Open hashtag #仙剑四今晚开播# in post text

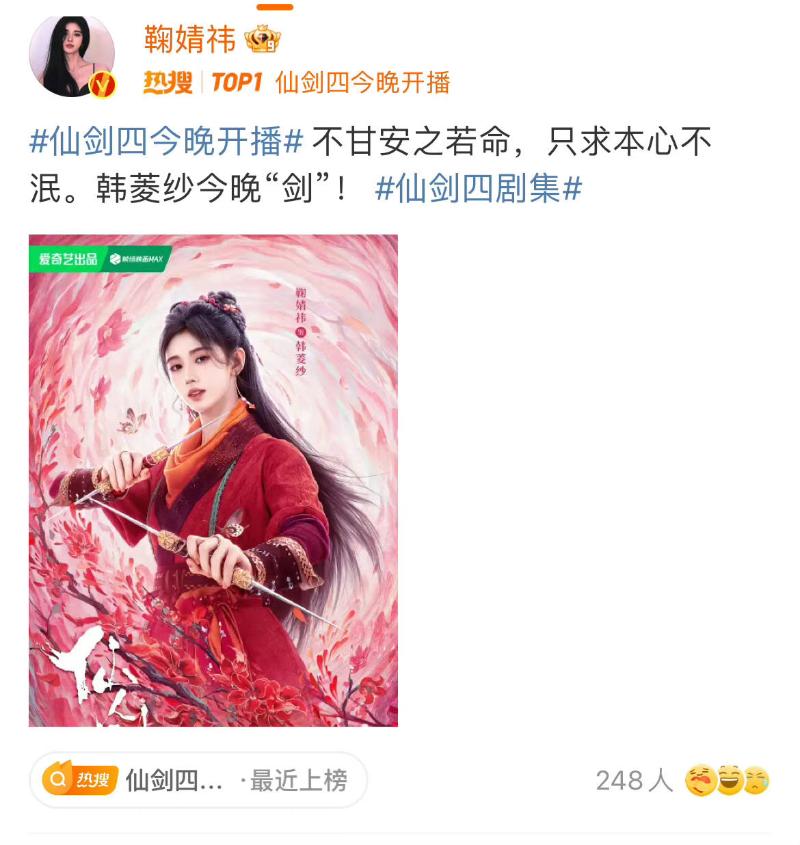[166, 141]
